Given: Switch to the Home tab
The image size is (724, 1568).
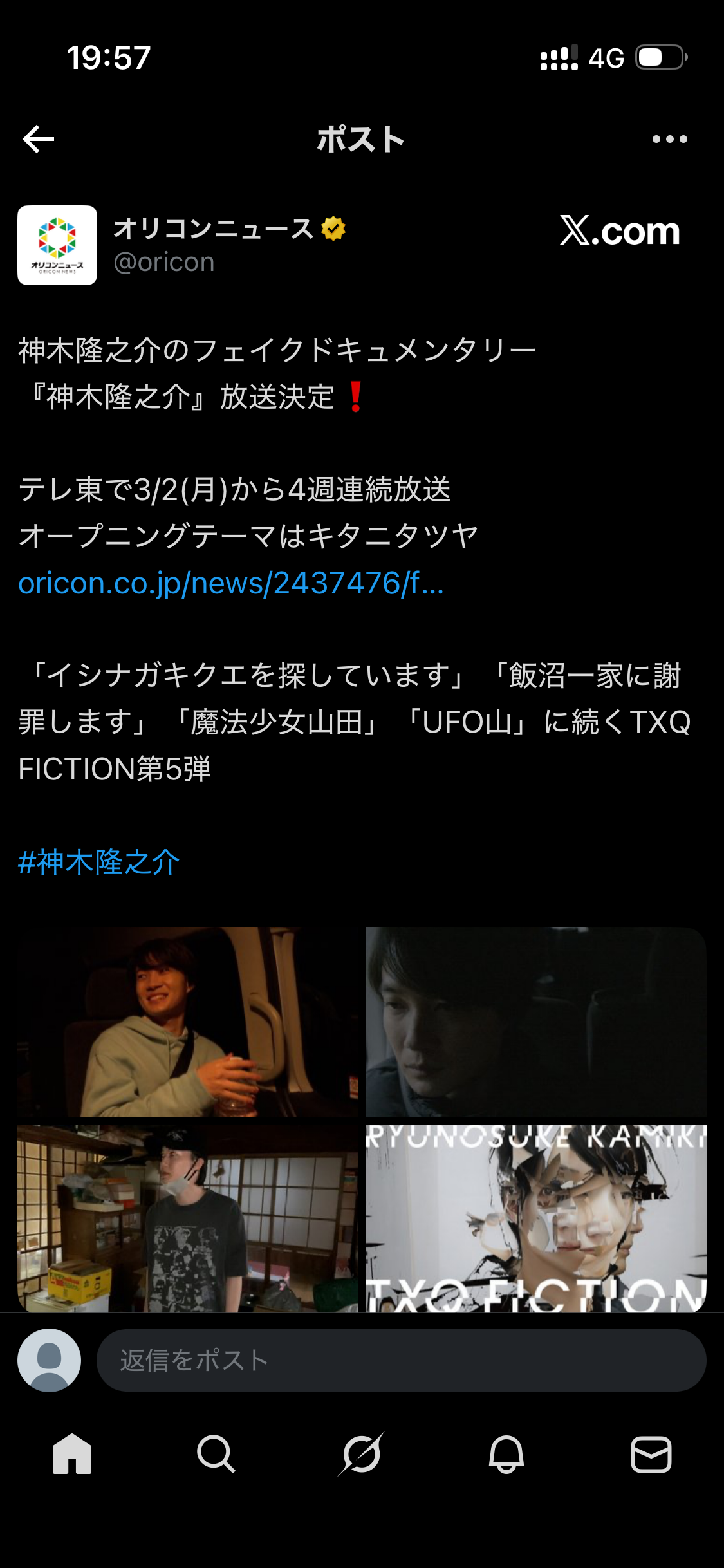Looking at the screenshot, I should pos(72,1454).
